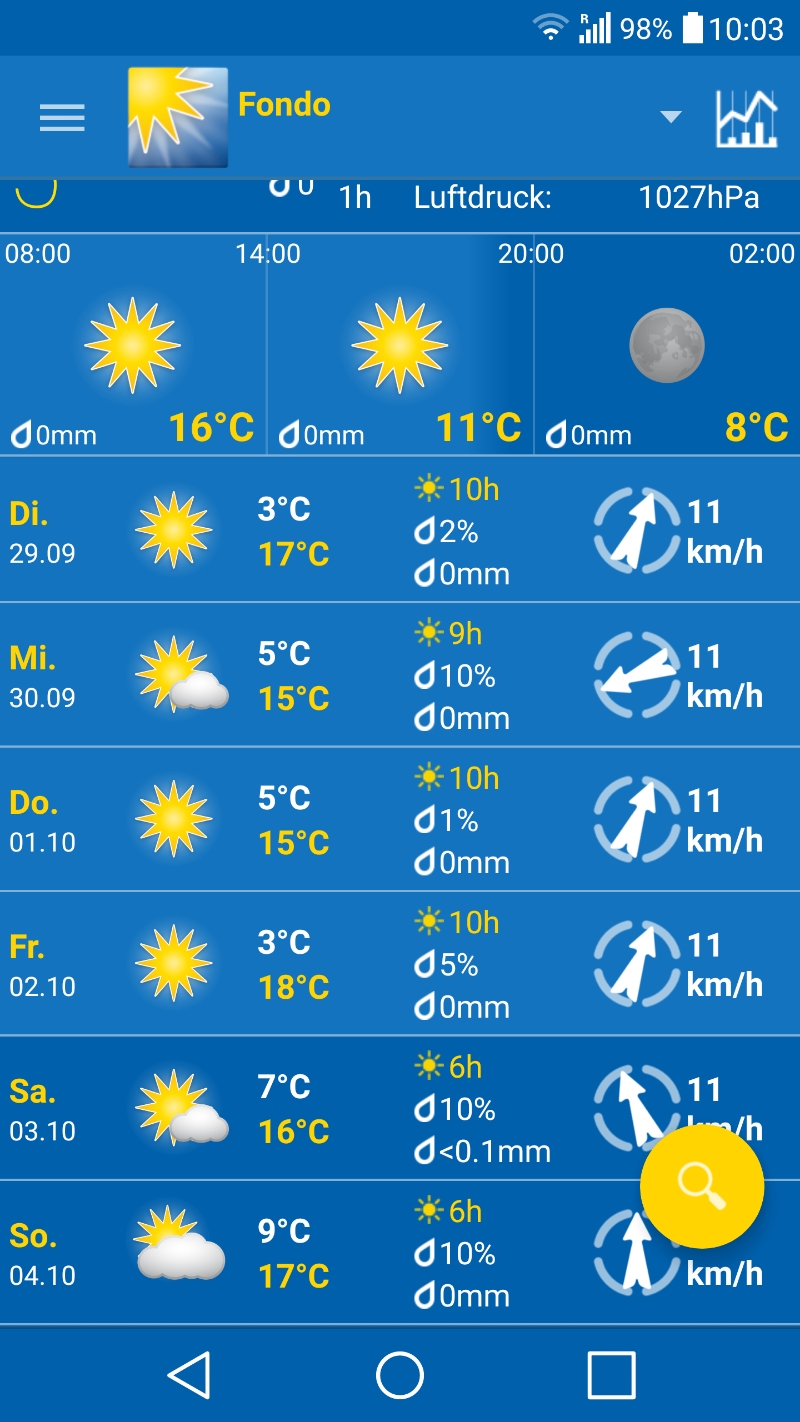Open the forecast chart icon

tap(746, 118)
